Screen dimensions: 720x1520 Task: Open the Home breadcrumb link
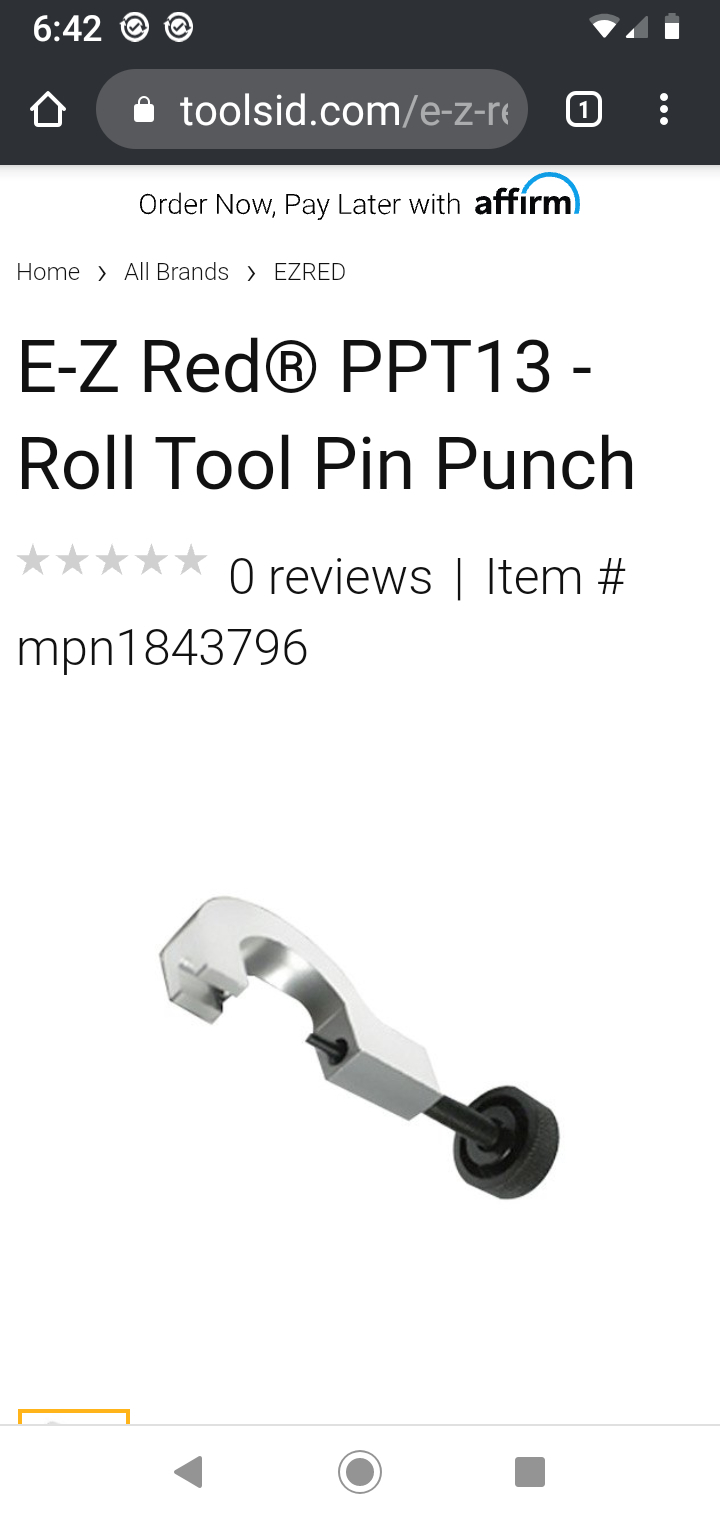[x=48, y=272]
